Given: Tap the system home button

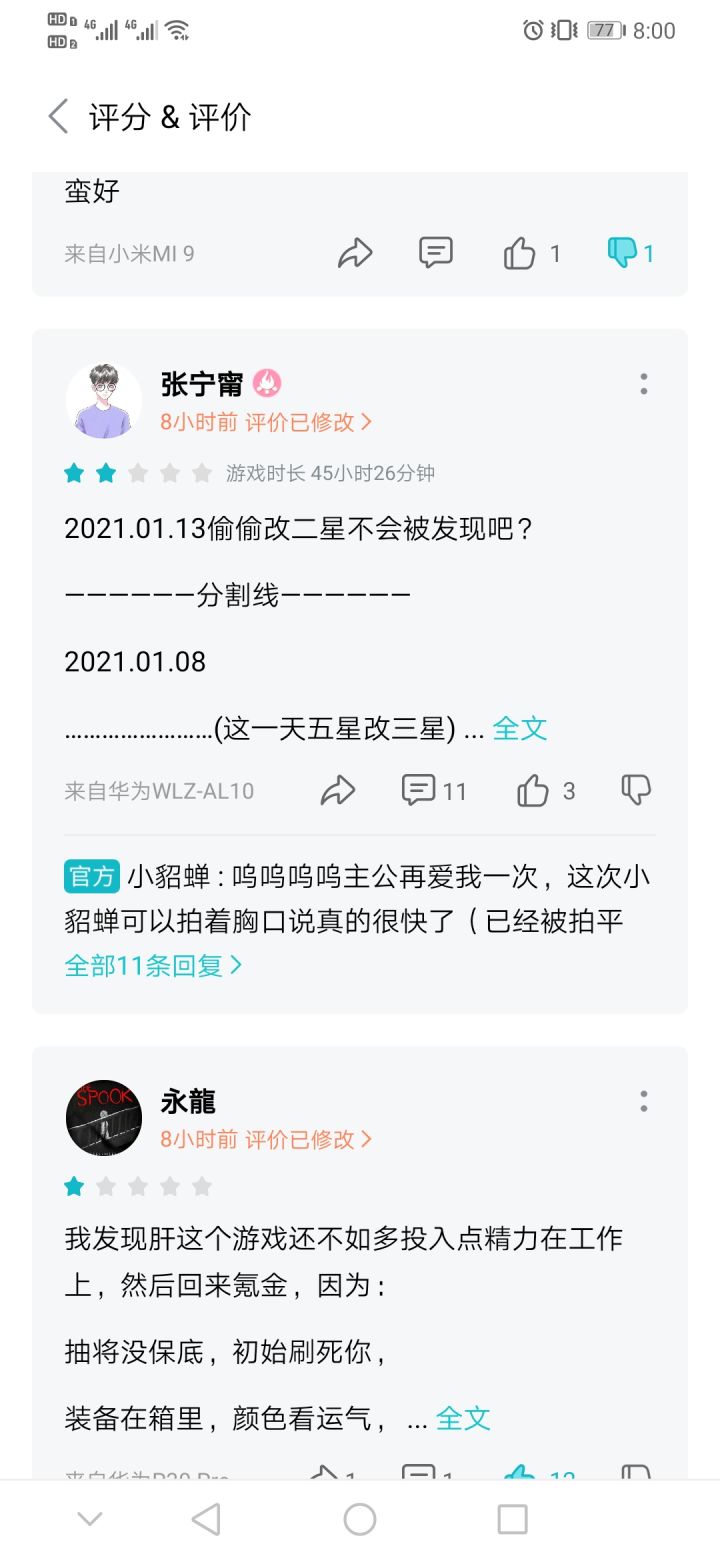Looking at the screenshot, I should point(360,1520).
